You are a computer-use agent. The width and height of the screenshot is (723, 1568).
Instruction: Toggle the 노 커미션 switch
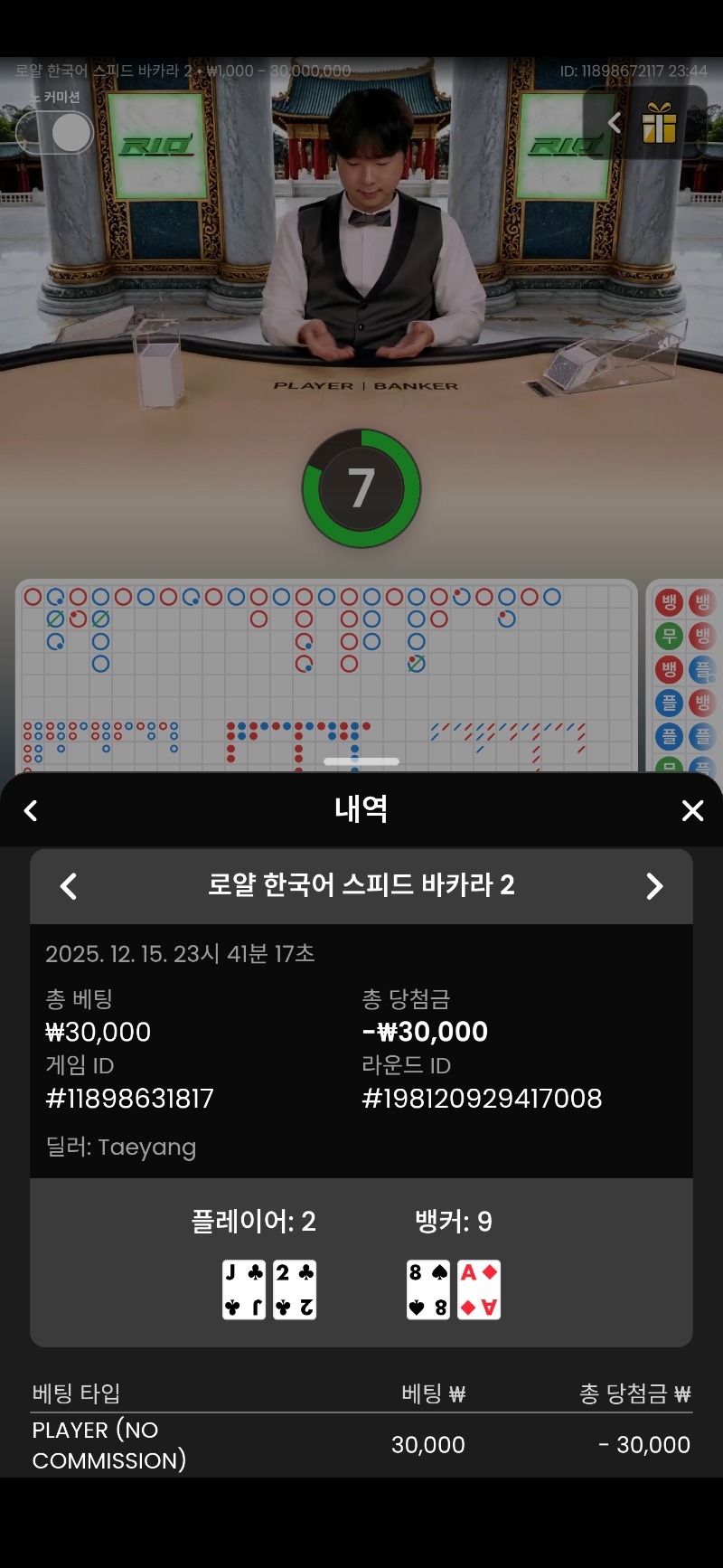pyautogui.click(x=55, y=133)
